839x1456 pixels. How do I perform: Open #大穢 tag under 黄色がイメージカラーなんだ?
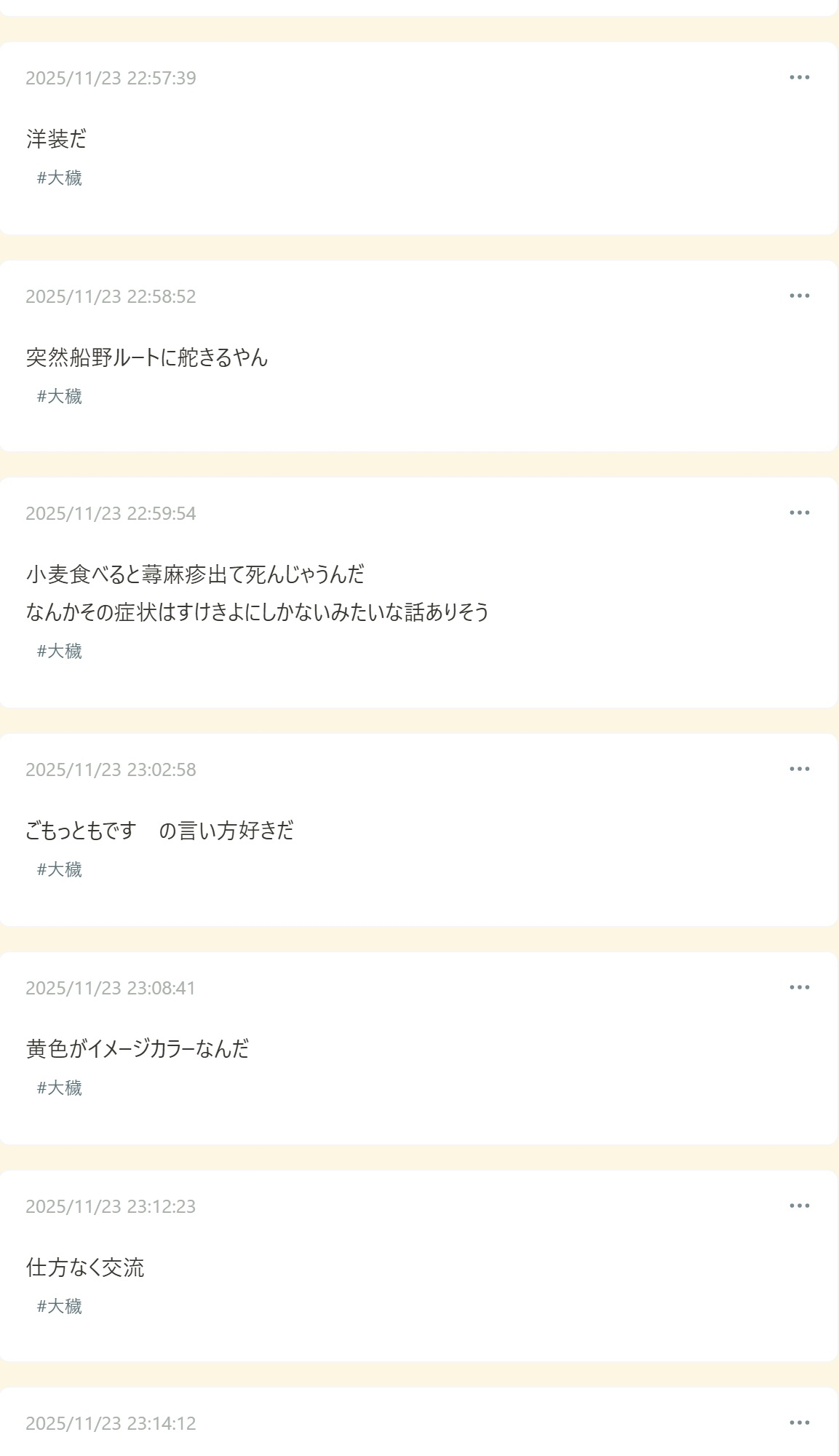[x=60, y=1088]
